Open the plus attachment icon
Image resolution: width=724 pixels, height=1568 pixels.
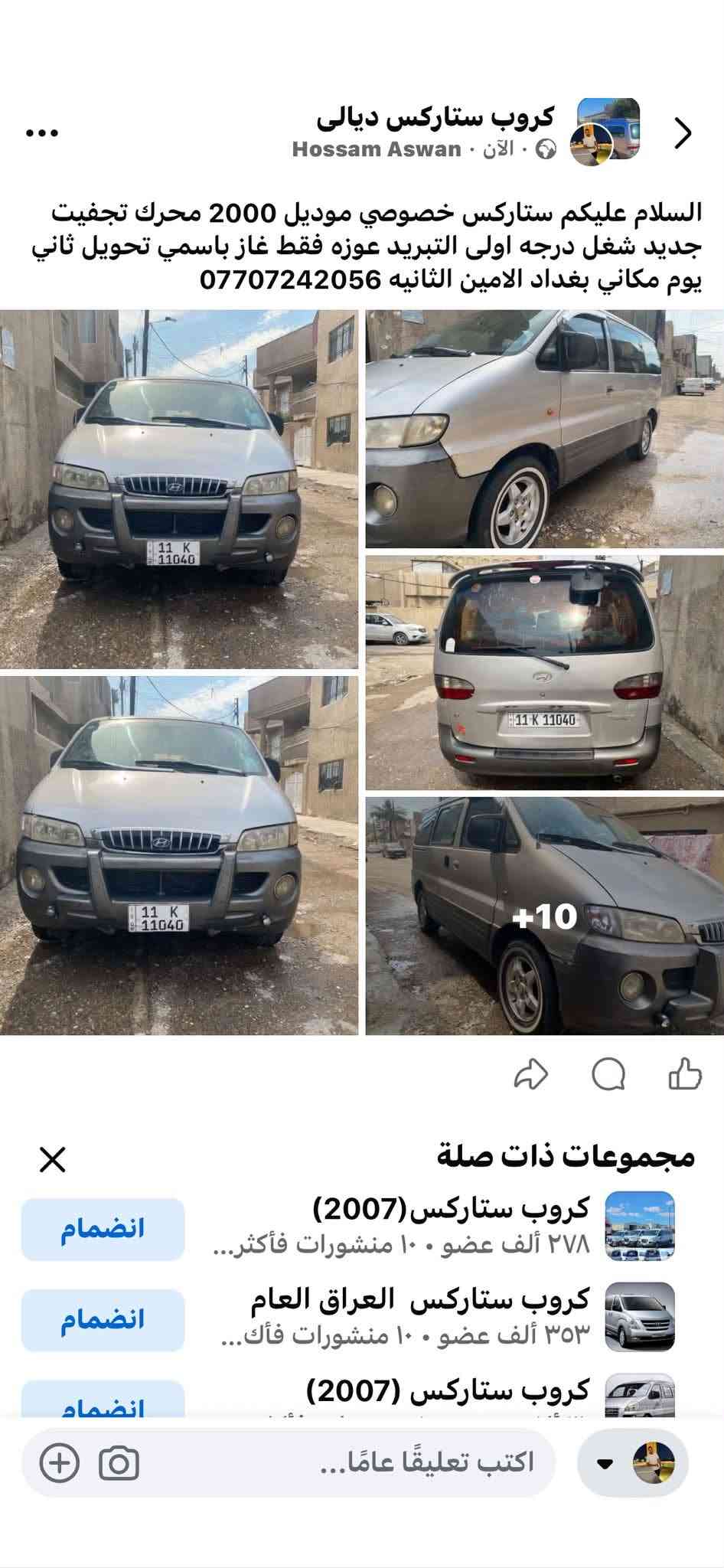[x=59, y=1463]
